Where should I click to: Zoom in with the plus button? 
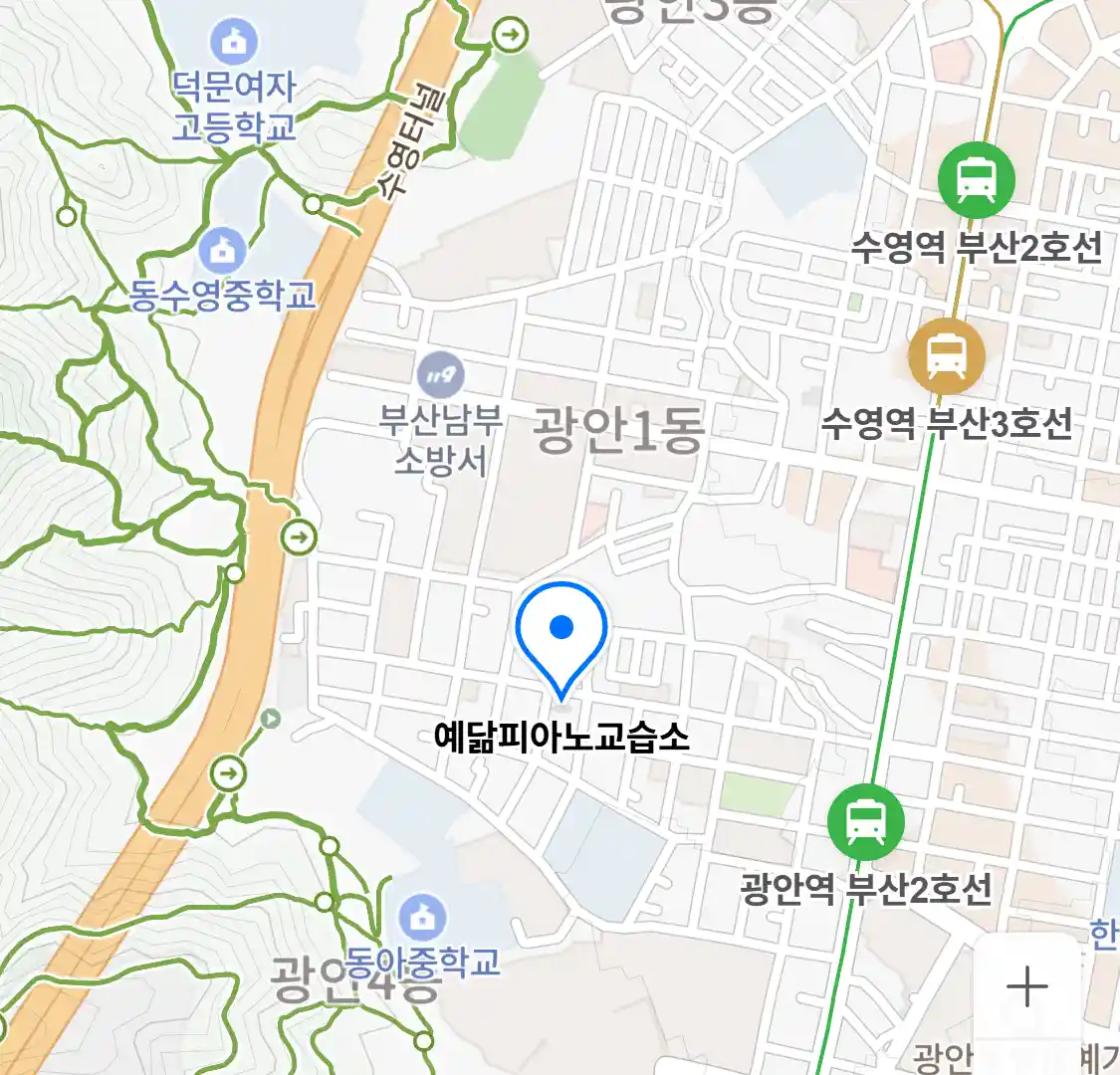click(x=1026, y=987)
